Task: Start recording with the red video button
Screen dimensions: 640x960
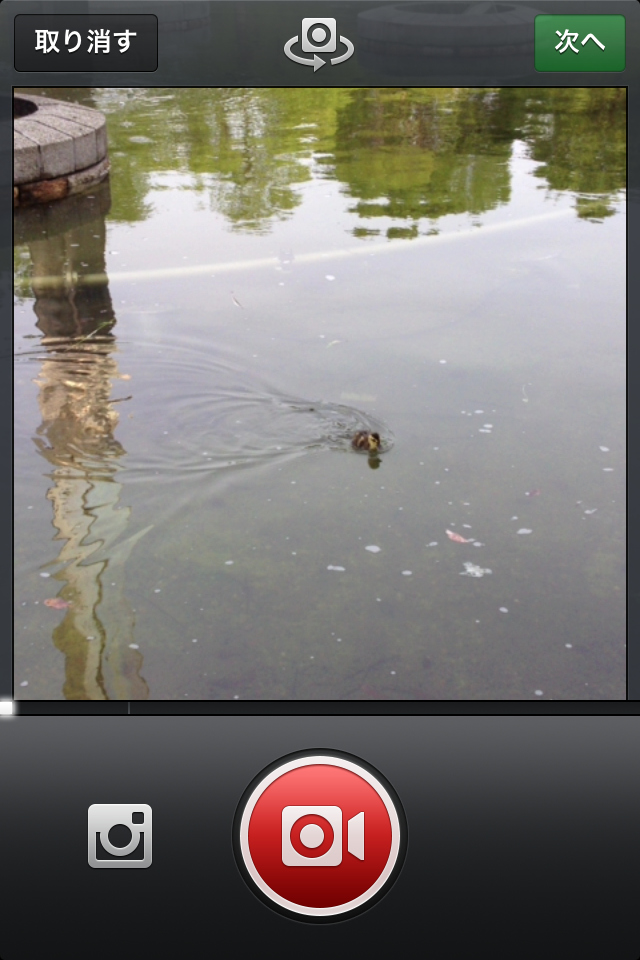Action: coord(320,836)
